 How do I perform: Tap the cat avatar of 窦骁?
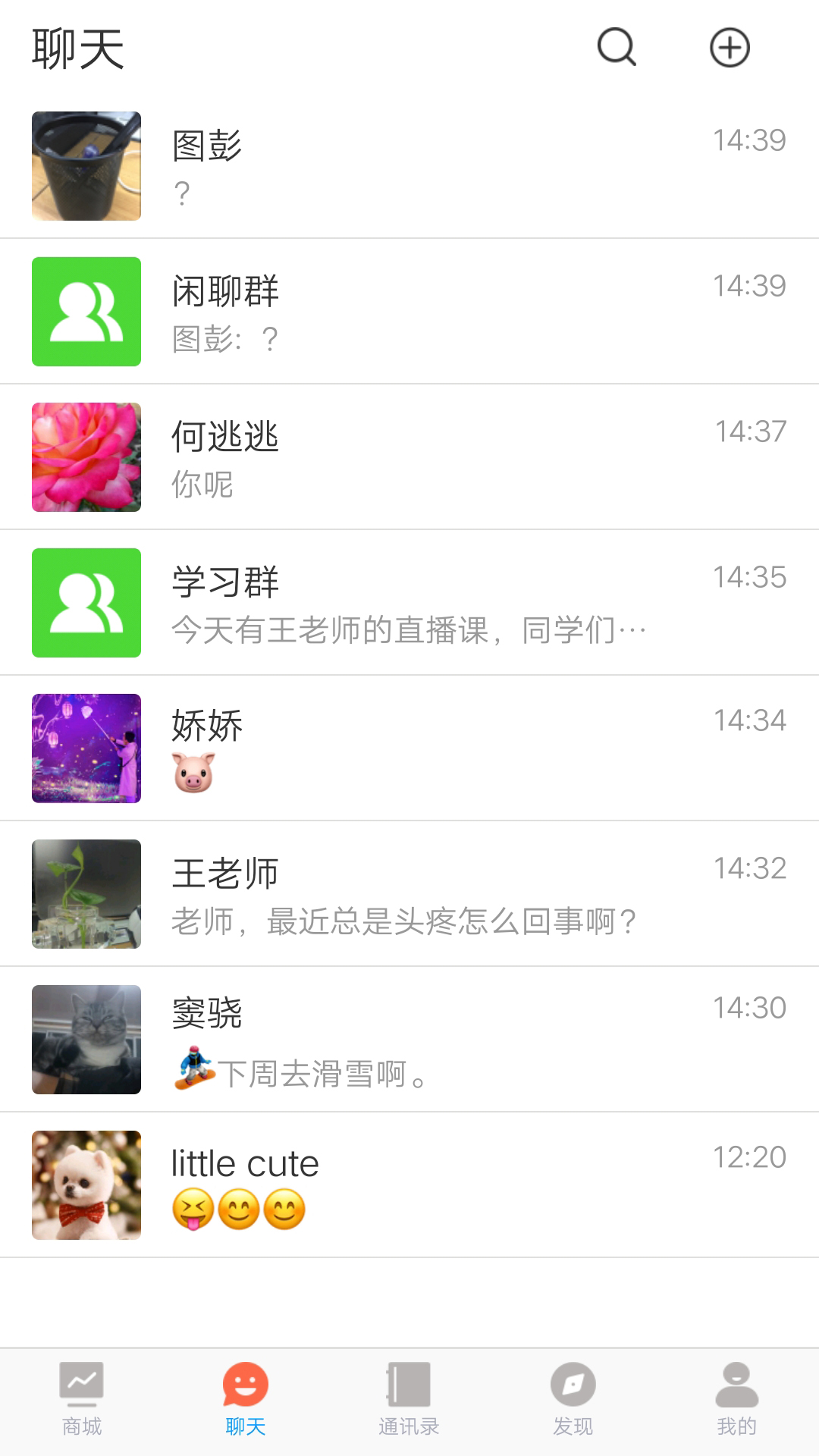[86, 1039]
